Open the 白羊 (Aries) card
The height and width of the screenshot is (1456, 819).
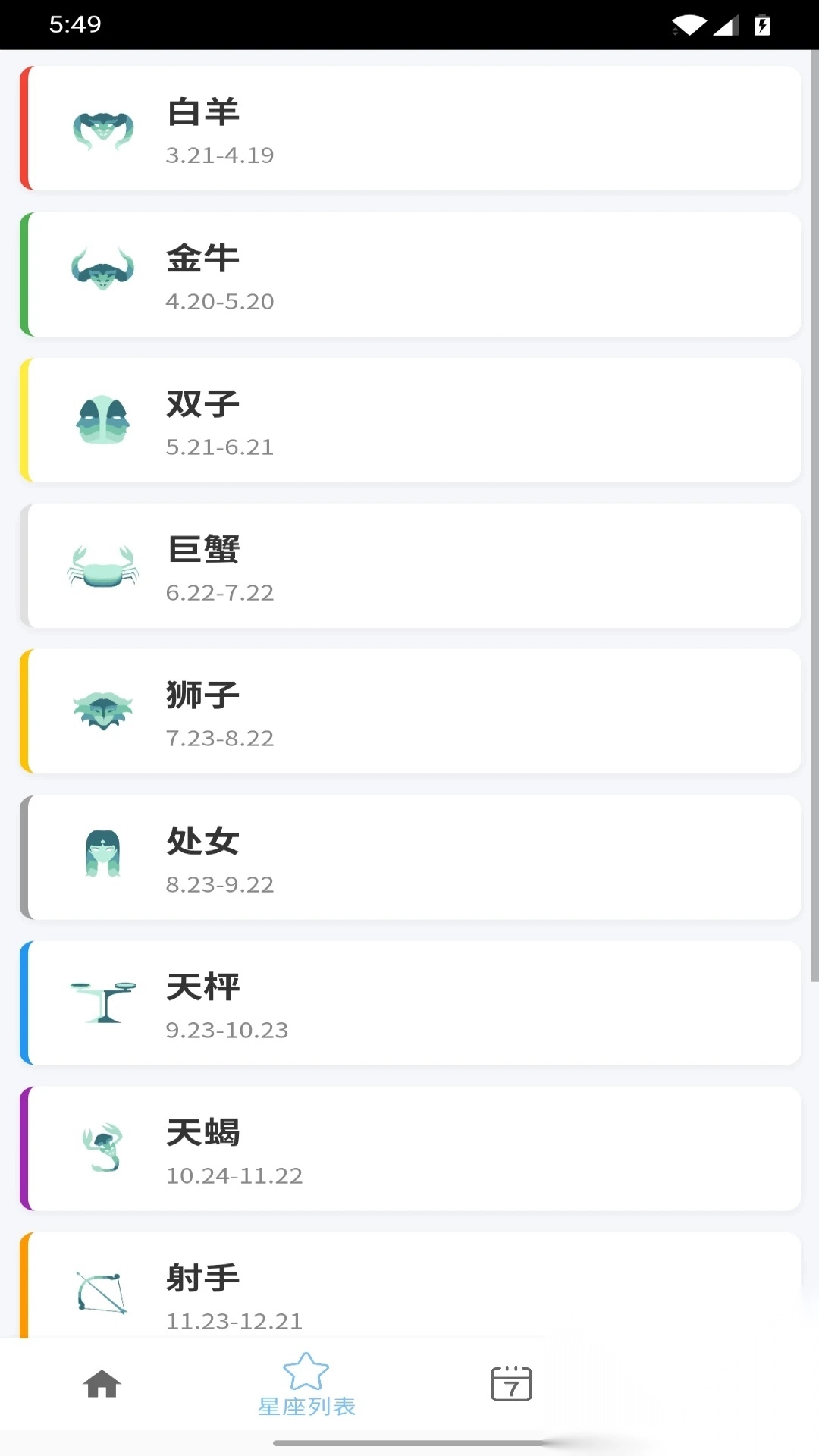coord(409,128)
